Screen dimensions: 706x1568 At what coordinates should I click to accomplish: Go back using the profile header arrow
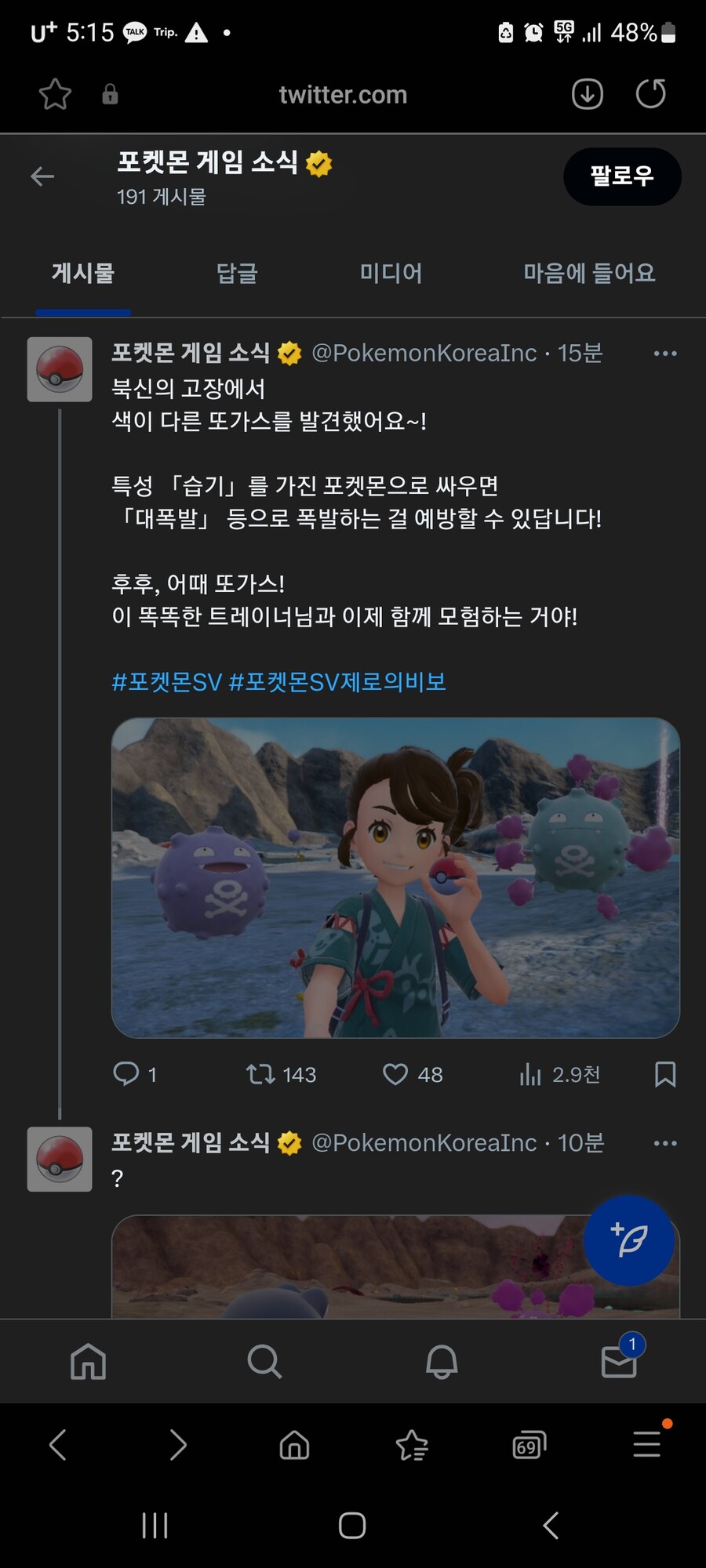[42, 176]
